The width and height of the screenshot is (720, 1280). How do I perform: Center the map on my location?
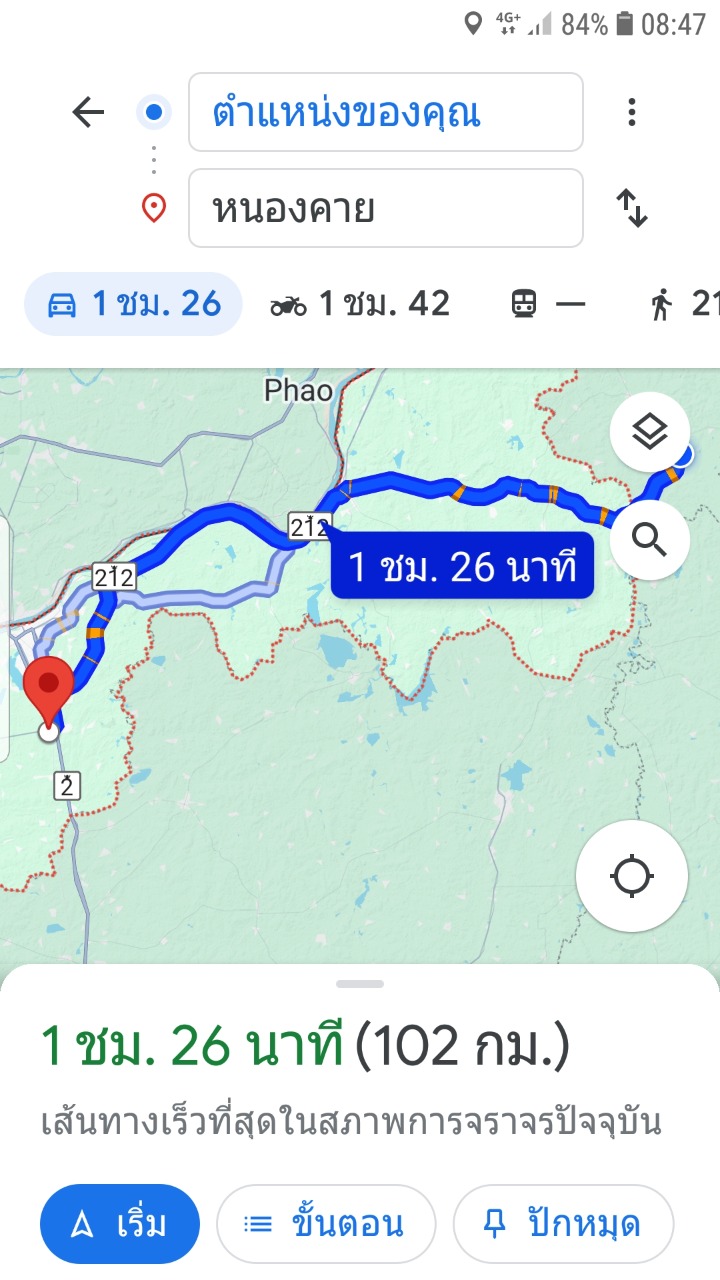point(632,877)
